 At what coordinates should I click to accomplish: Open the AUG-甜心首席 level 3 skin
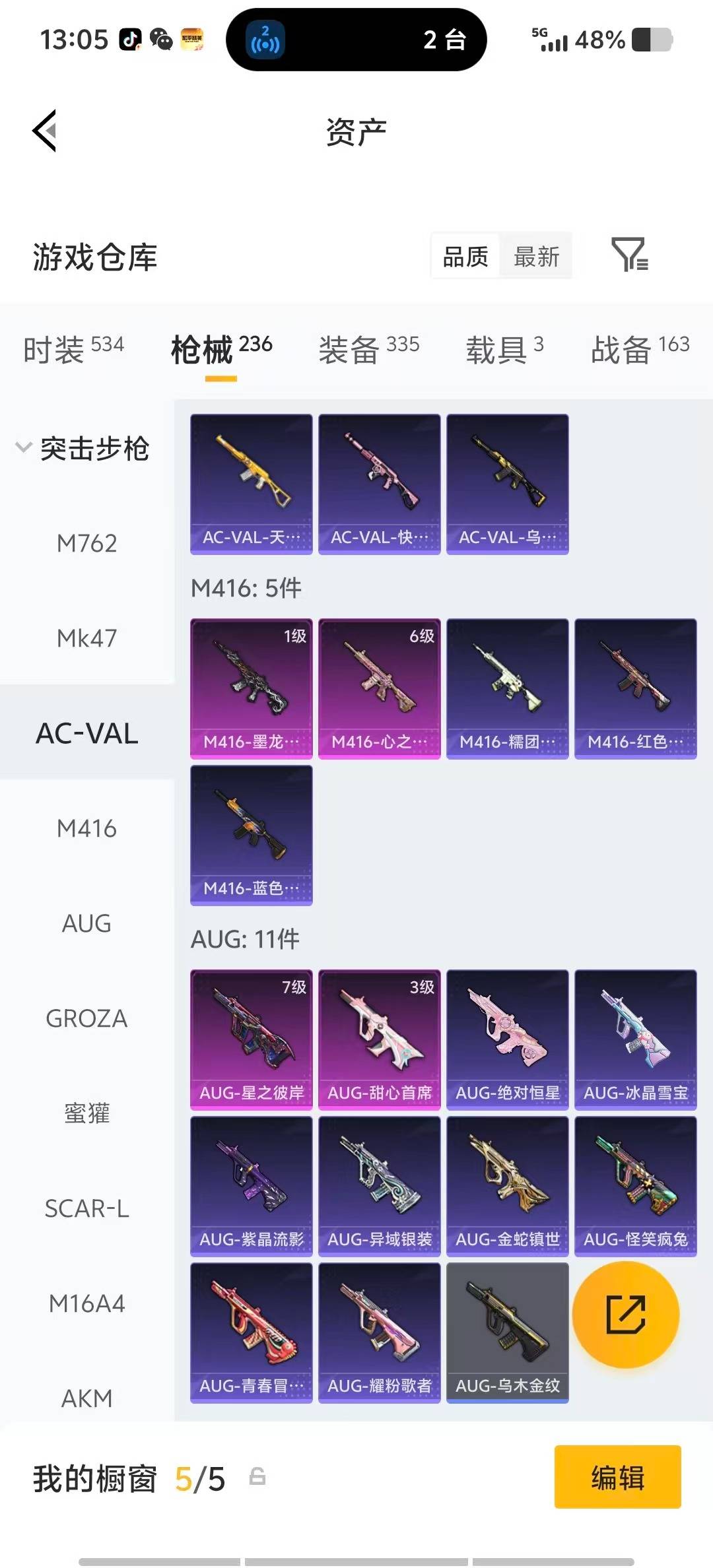pyautogui.click(x=379, y=1038)
